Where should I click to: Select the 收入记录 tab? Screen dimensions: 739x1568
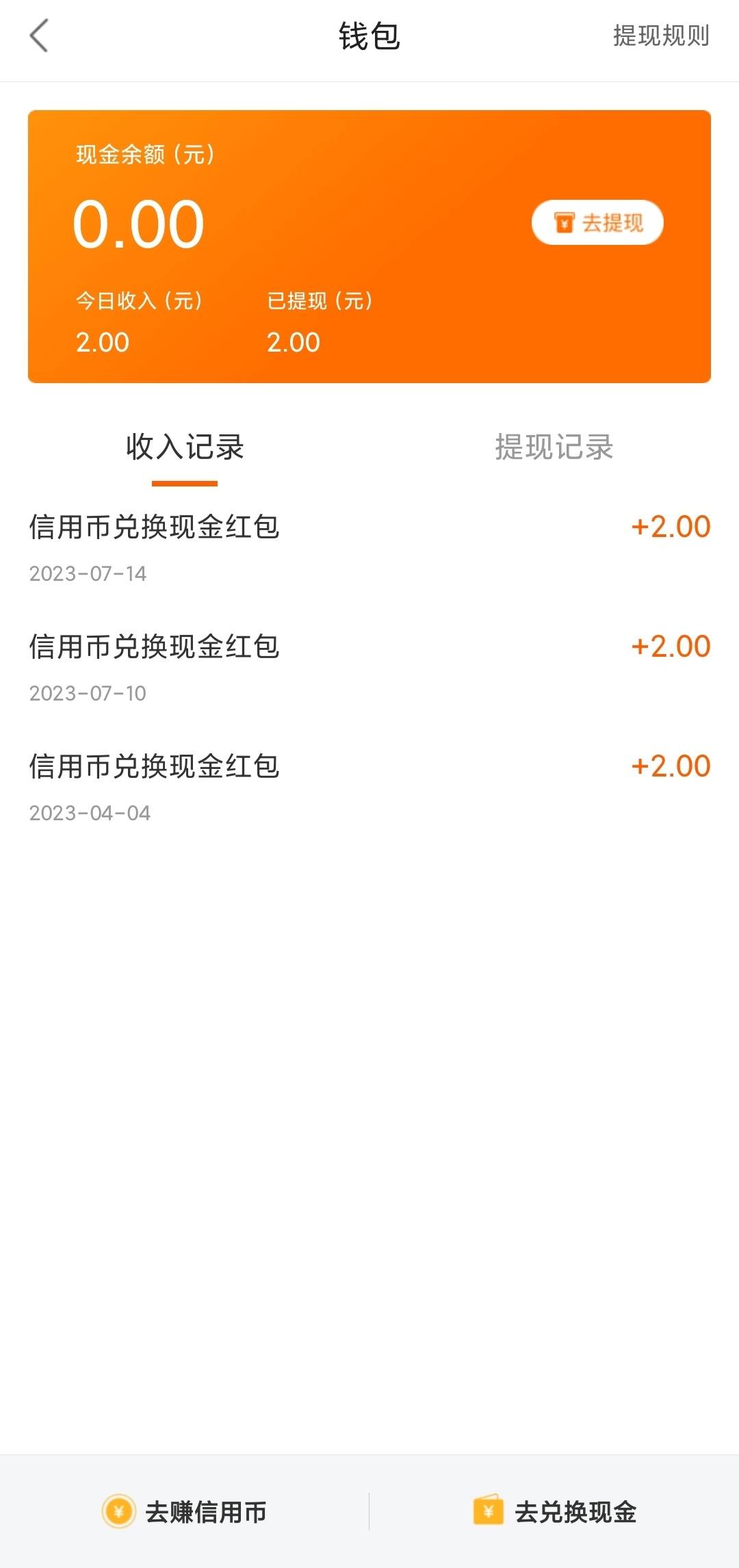(x=185, y=447)
